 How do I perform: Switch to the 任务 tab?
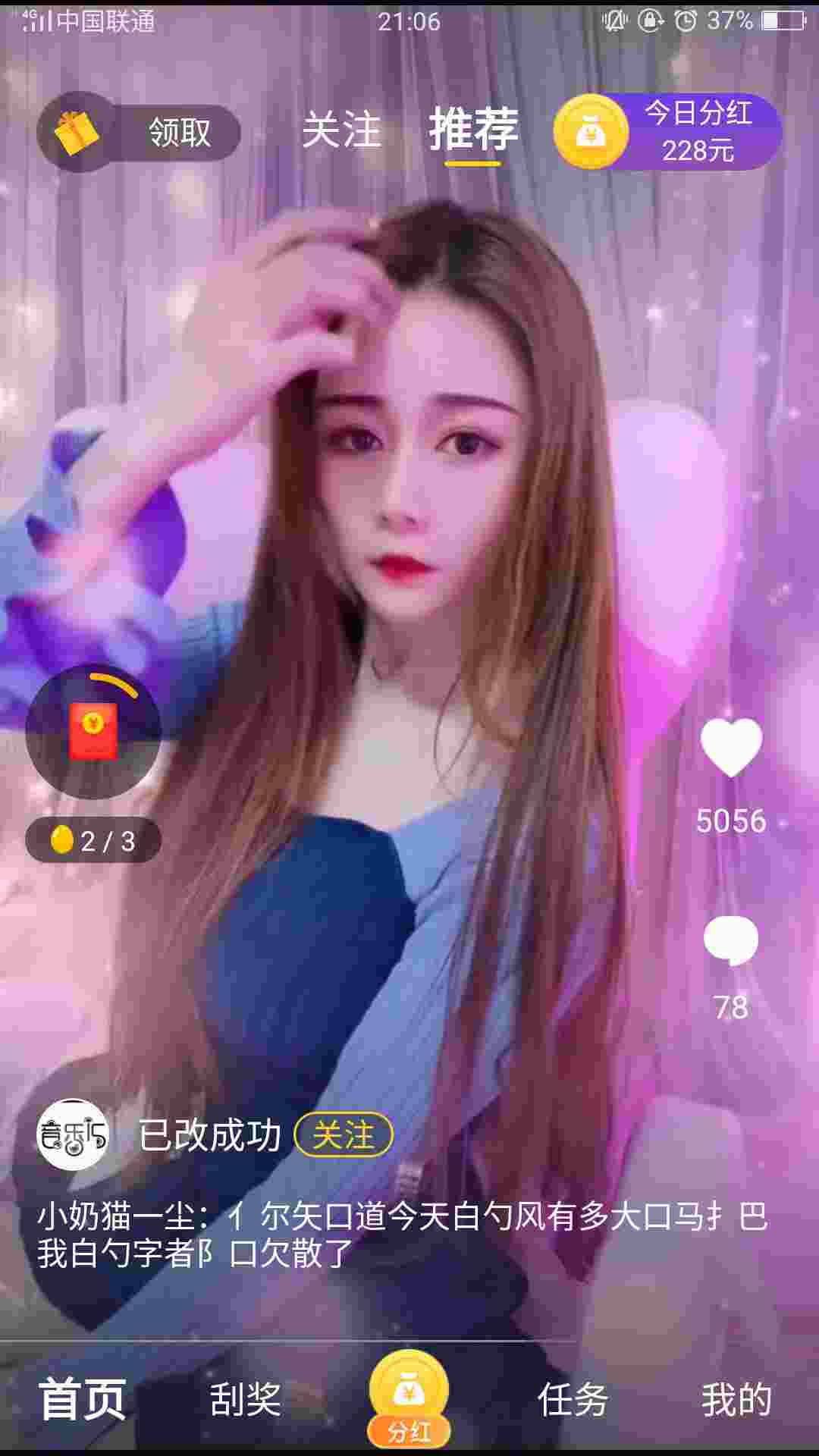click(573, 1399)
